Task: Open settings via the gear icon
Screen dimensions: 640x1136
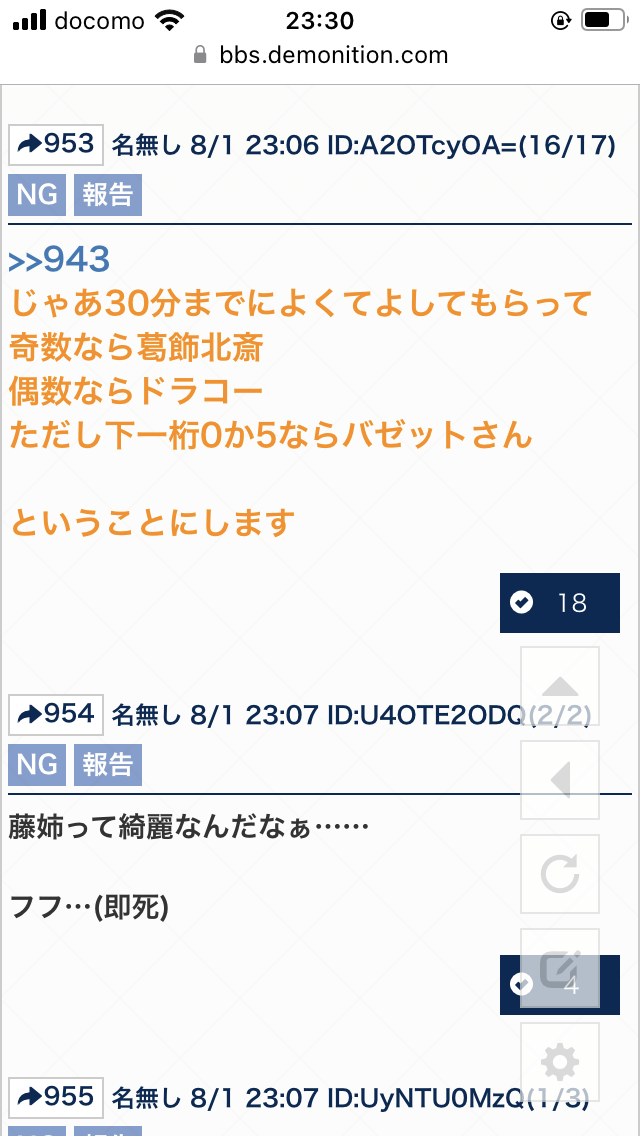Action: click(560, 1062)
